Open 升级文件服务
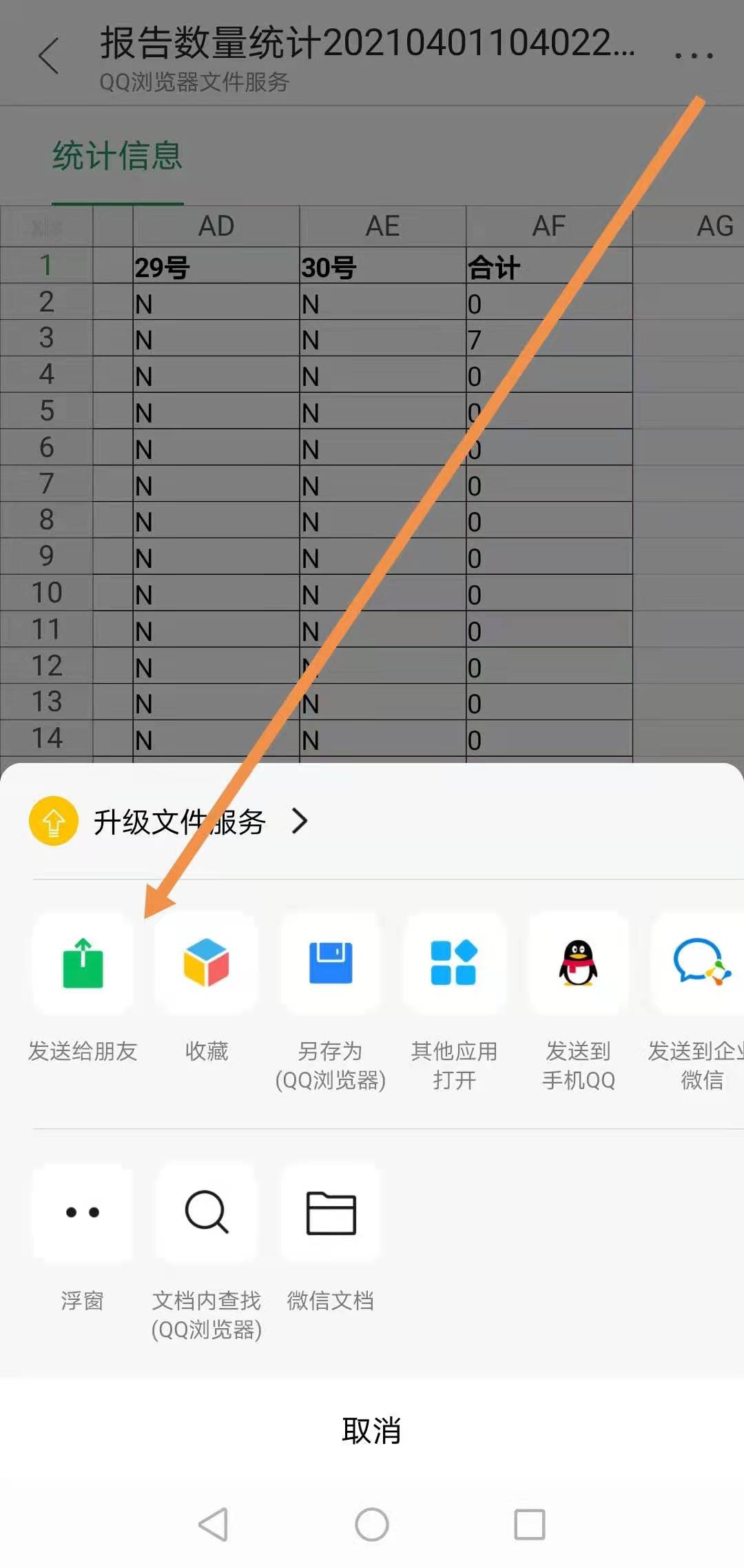The image size is (744, 1568). 179,822
